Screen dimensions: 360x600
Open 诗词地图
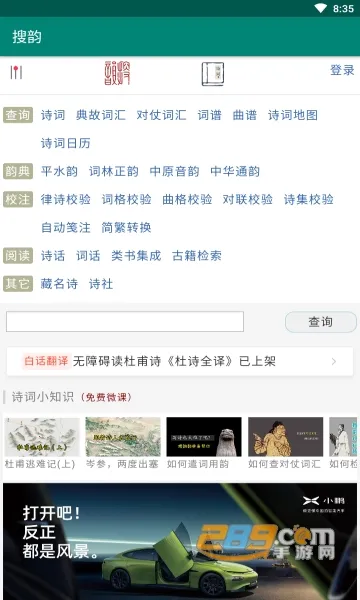tap(293, 115)
